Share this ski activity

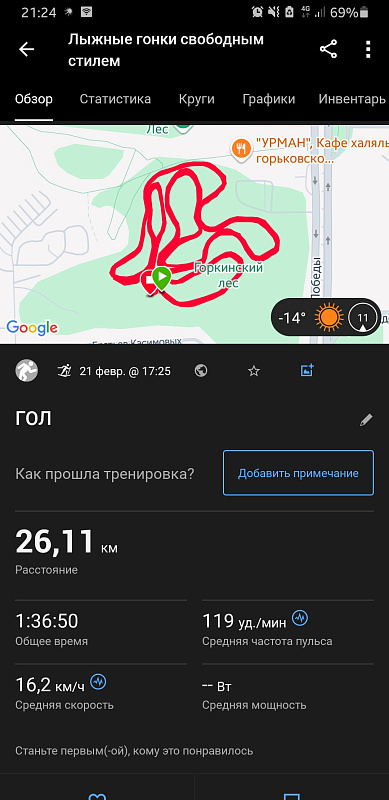328,49
